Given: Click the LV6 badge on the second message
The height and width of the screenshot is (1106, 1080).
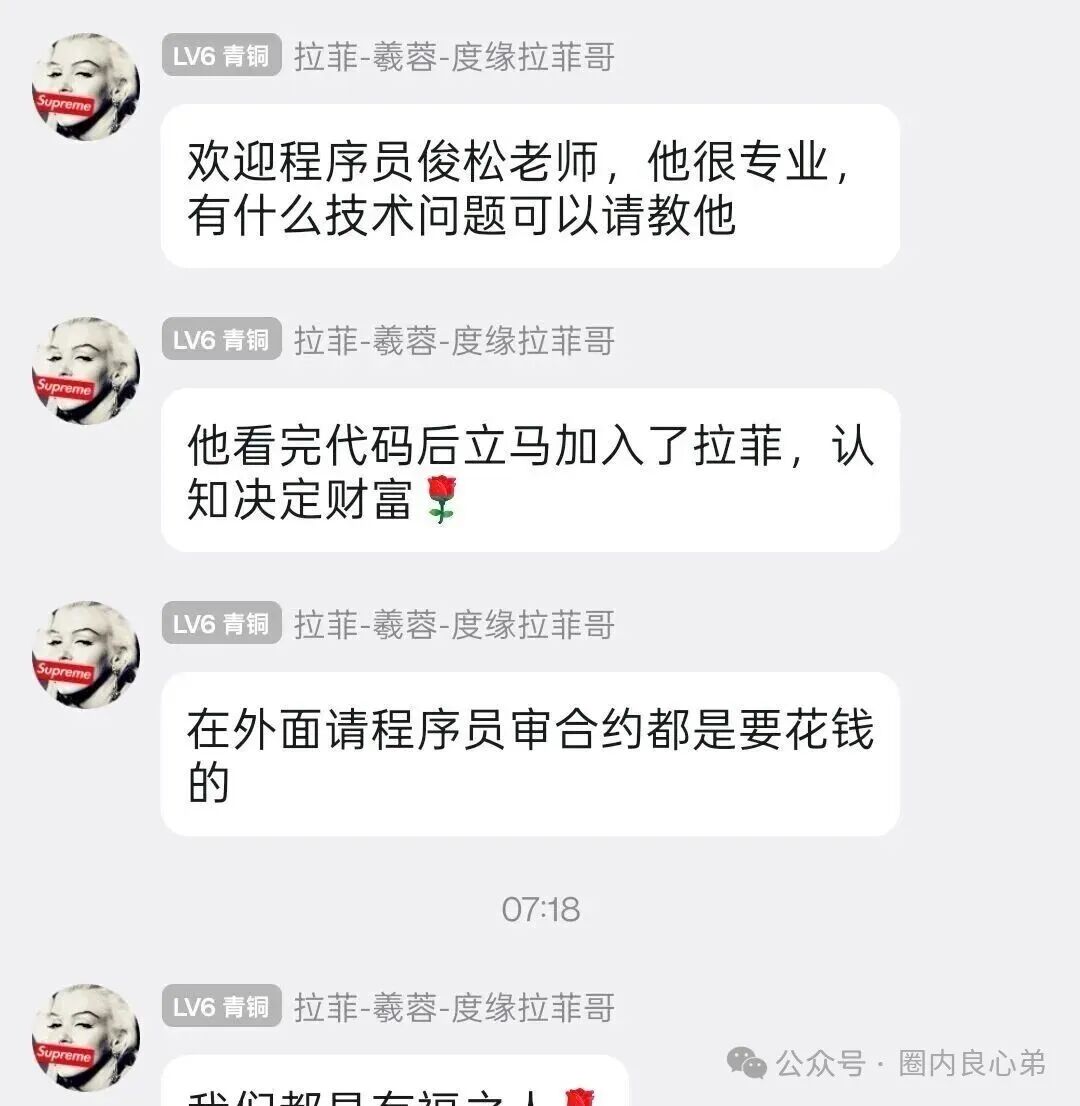Looking at the screenshot, I should 220,341.
